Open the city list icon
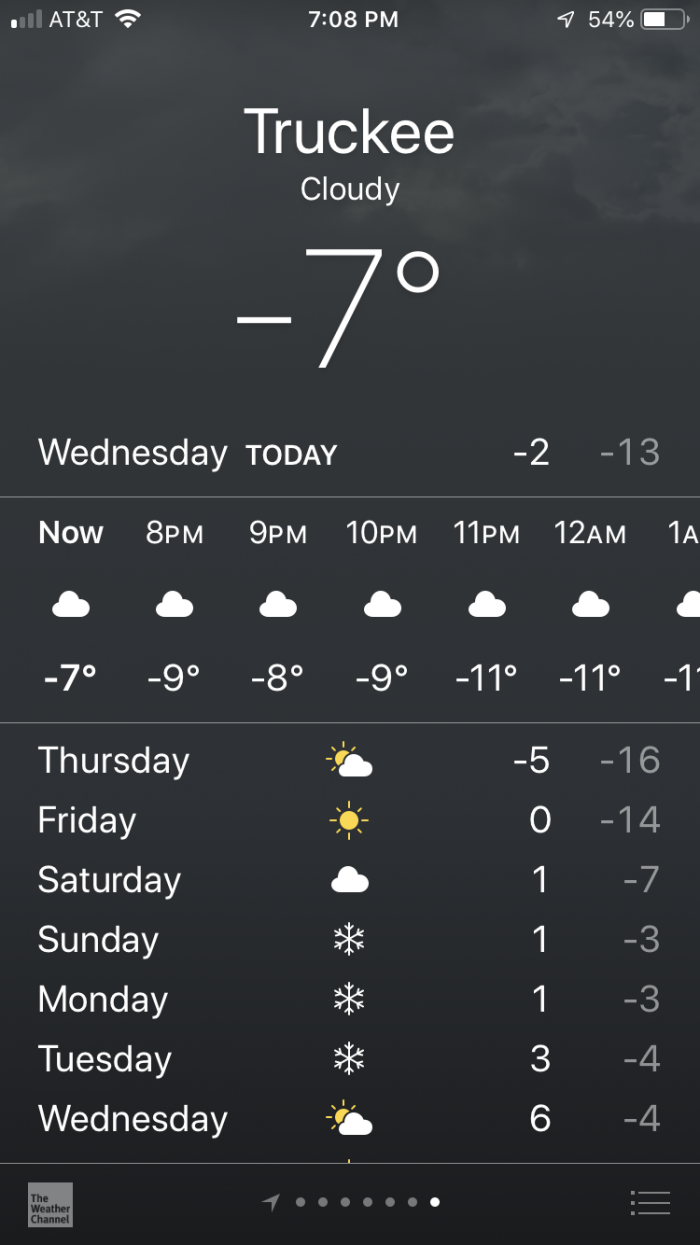 (650, 1202)
